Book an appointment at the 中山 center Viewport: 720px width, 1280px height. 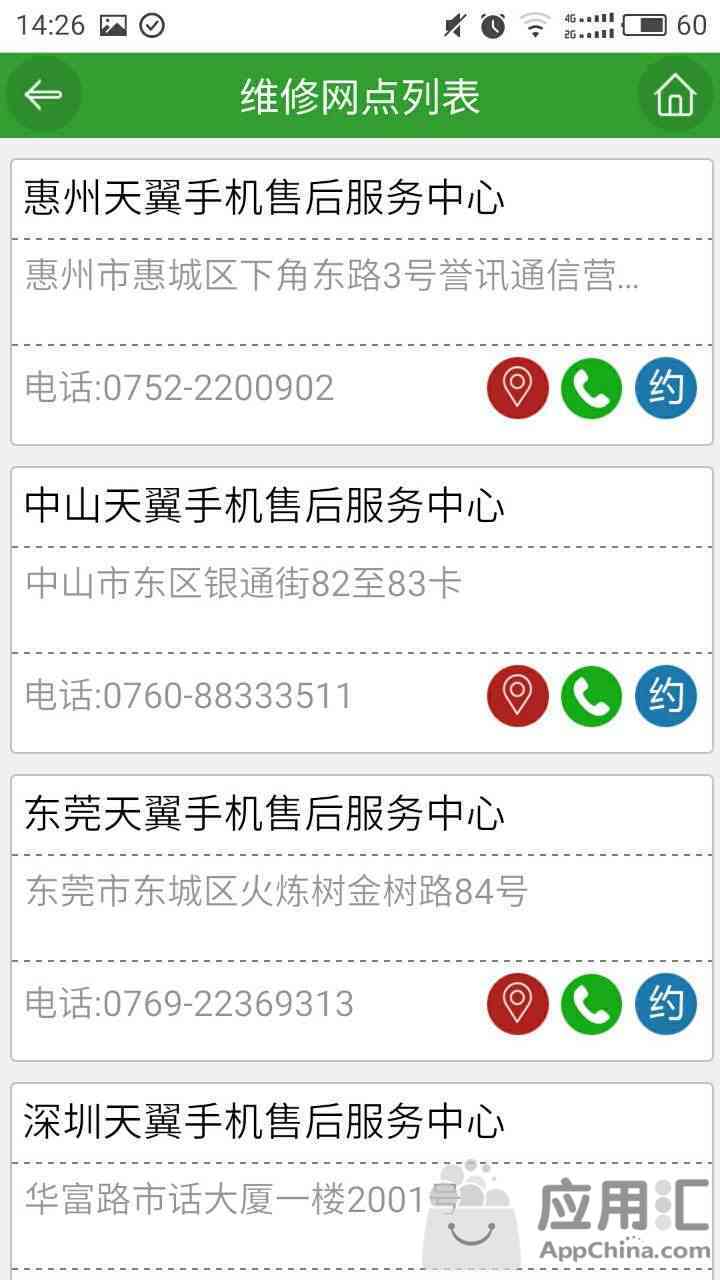click(x=666, y=696)
